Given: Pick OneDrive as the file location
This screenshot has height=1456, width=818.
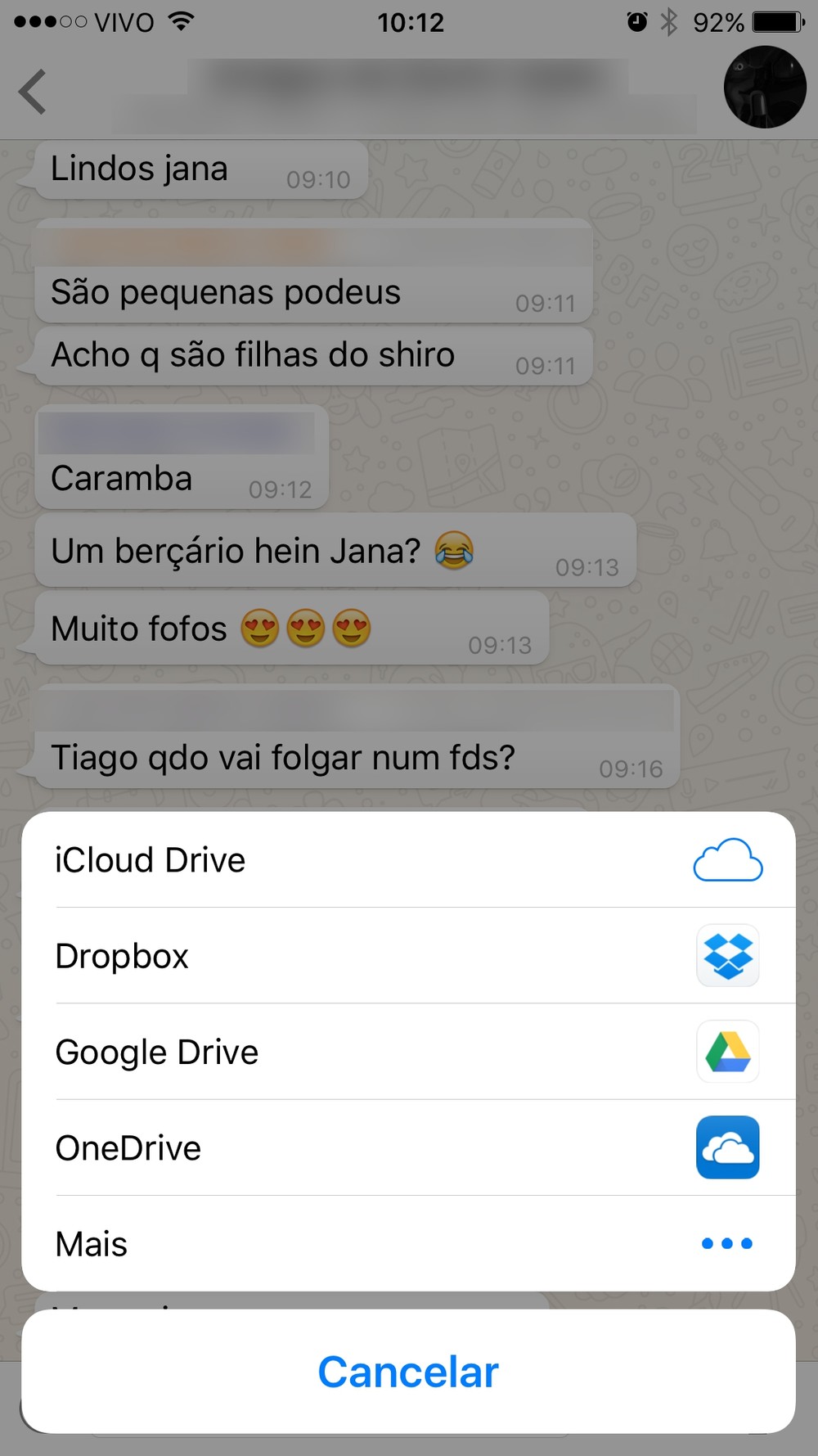Looking at the screenshot, I should [407, 1147].
